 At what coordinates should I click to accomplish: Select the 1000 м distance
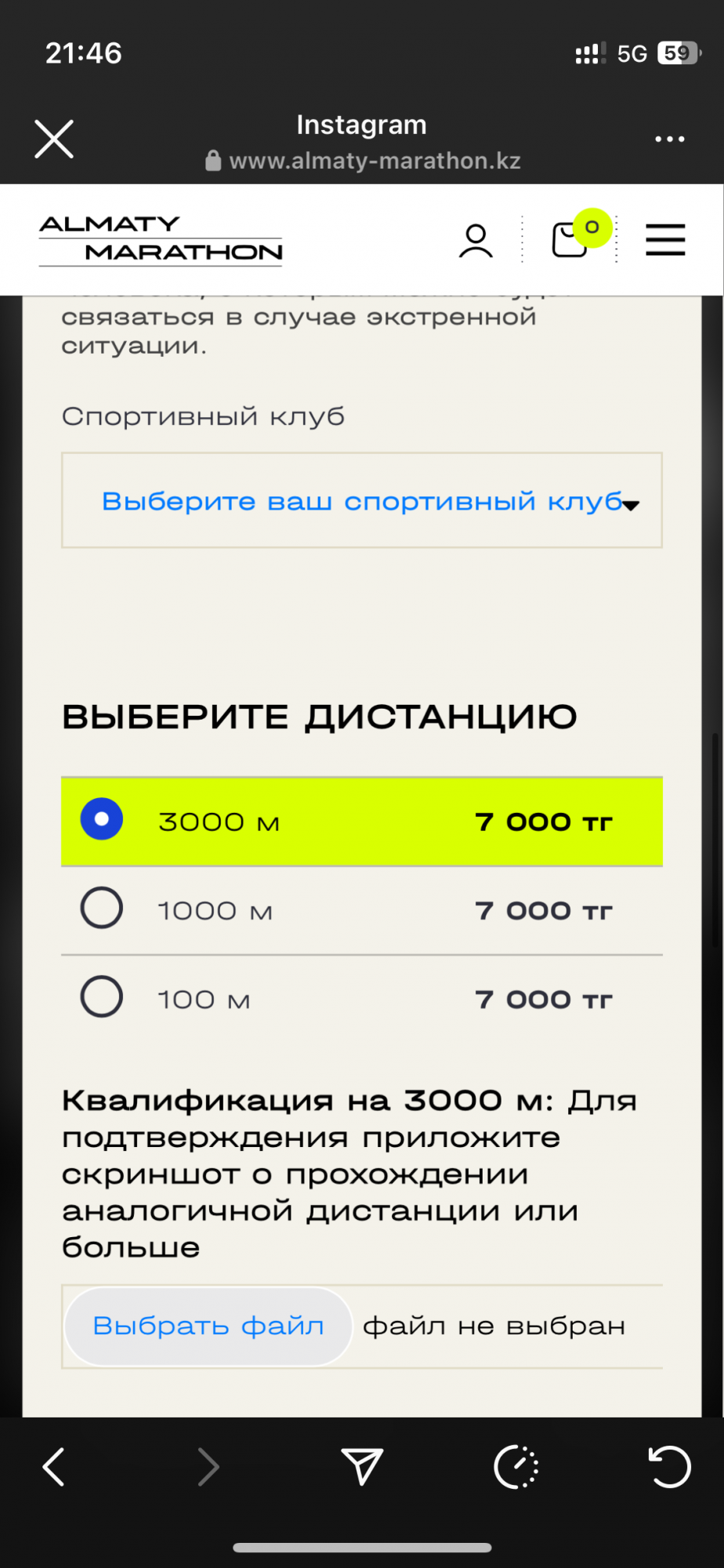(x=102, y=908)
